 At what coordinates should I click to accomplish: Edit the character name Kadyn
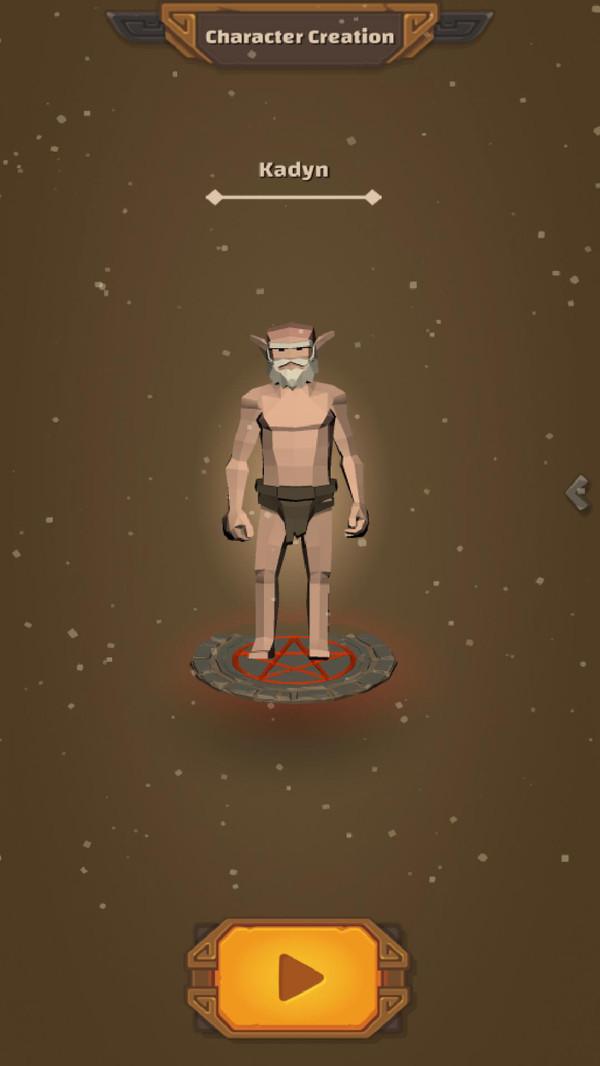(293, 170)
